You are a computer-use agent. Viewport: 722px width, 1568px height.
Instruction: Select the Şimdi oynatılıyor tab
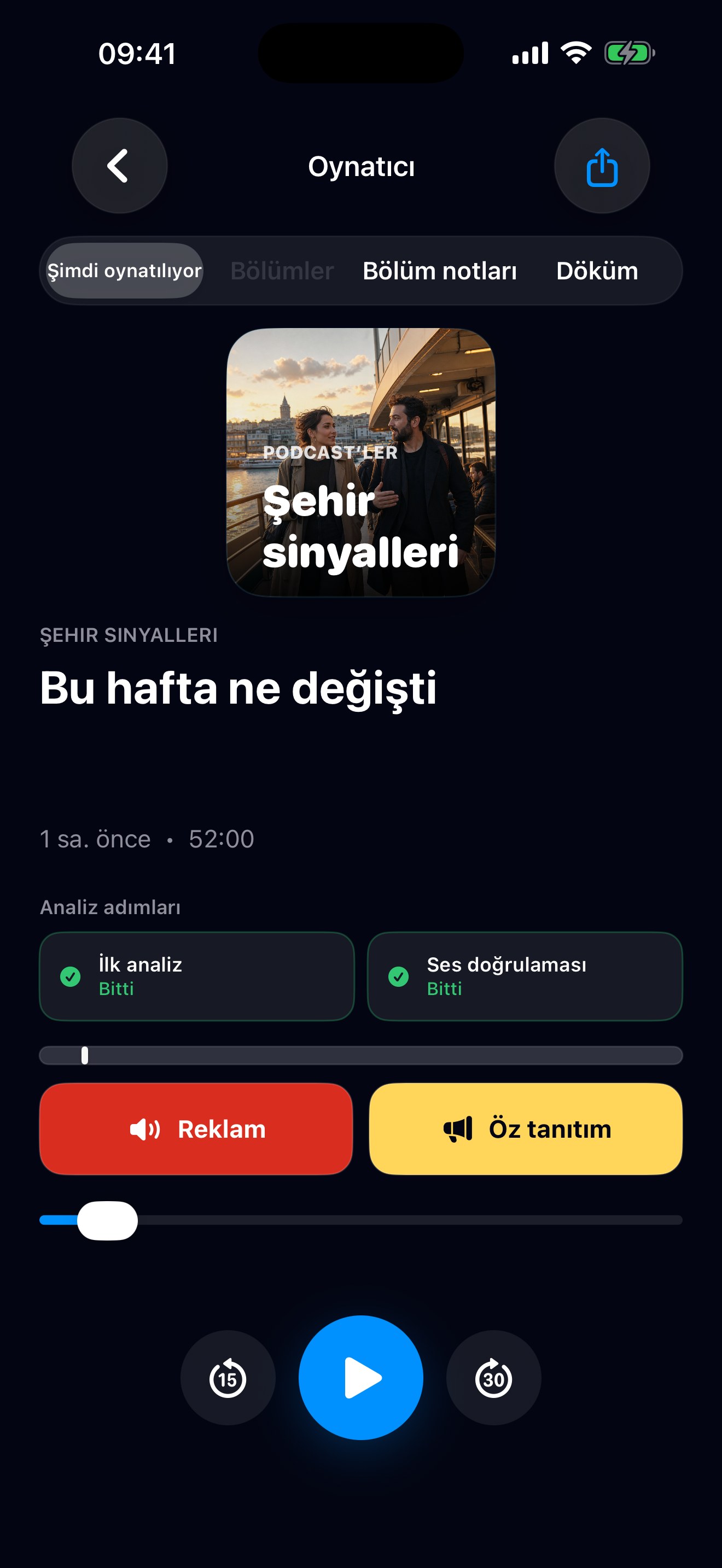[124, 270]
